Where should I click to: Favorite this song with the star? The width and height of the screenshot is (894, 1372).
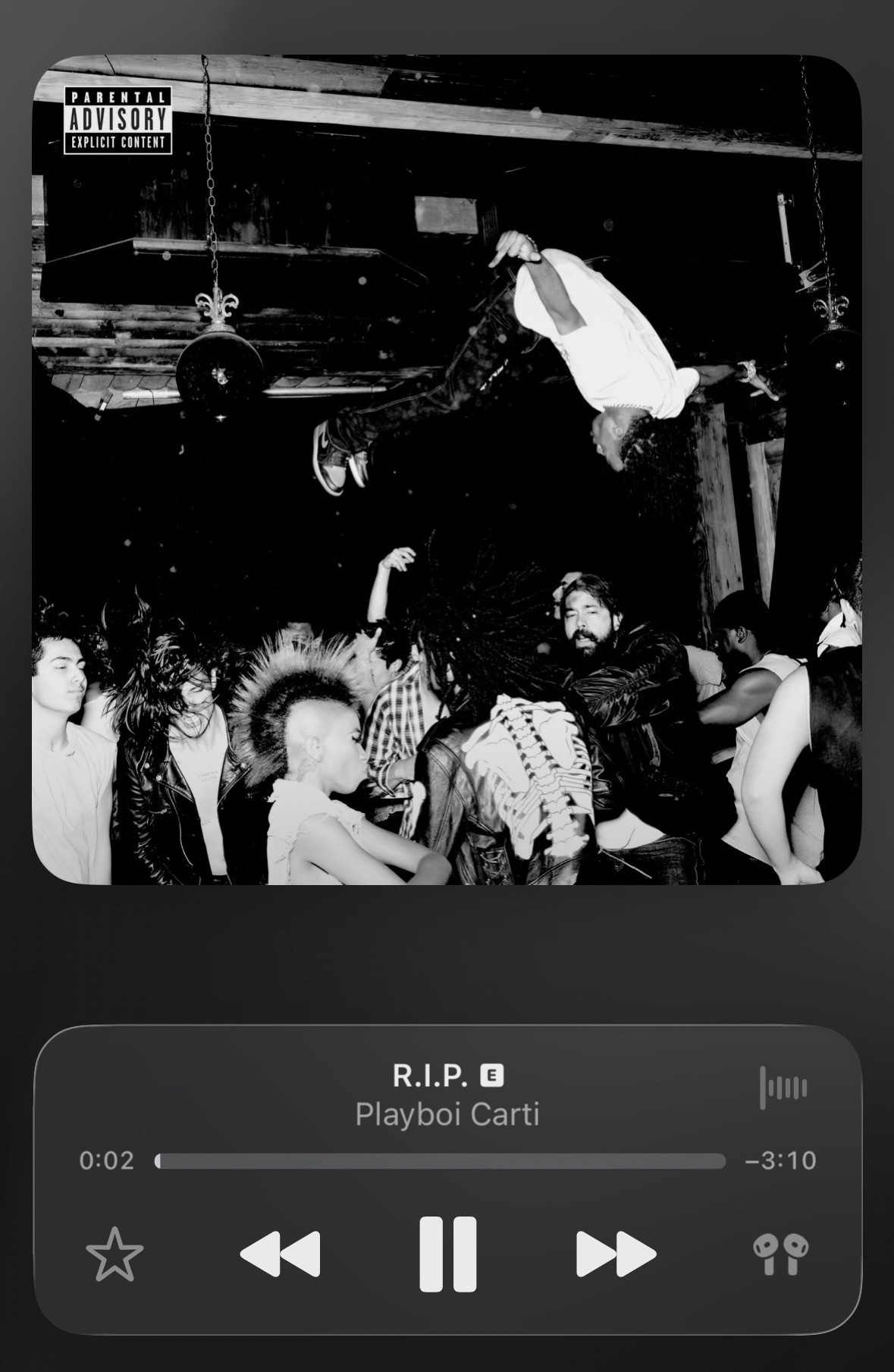click(114, 1254)
